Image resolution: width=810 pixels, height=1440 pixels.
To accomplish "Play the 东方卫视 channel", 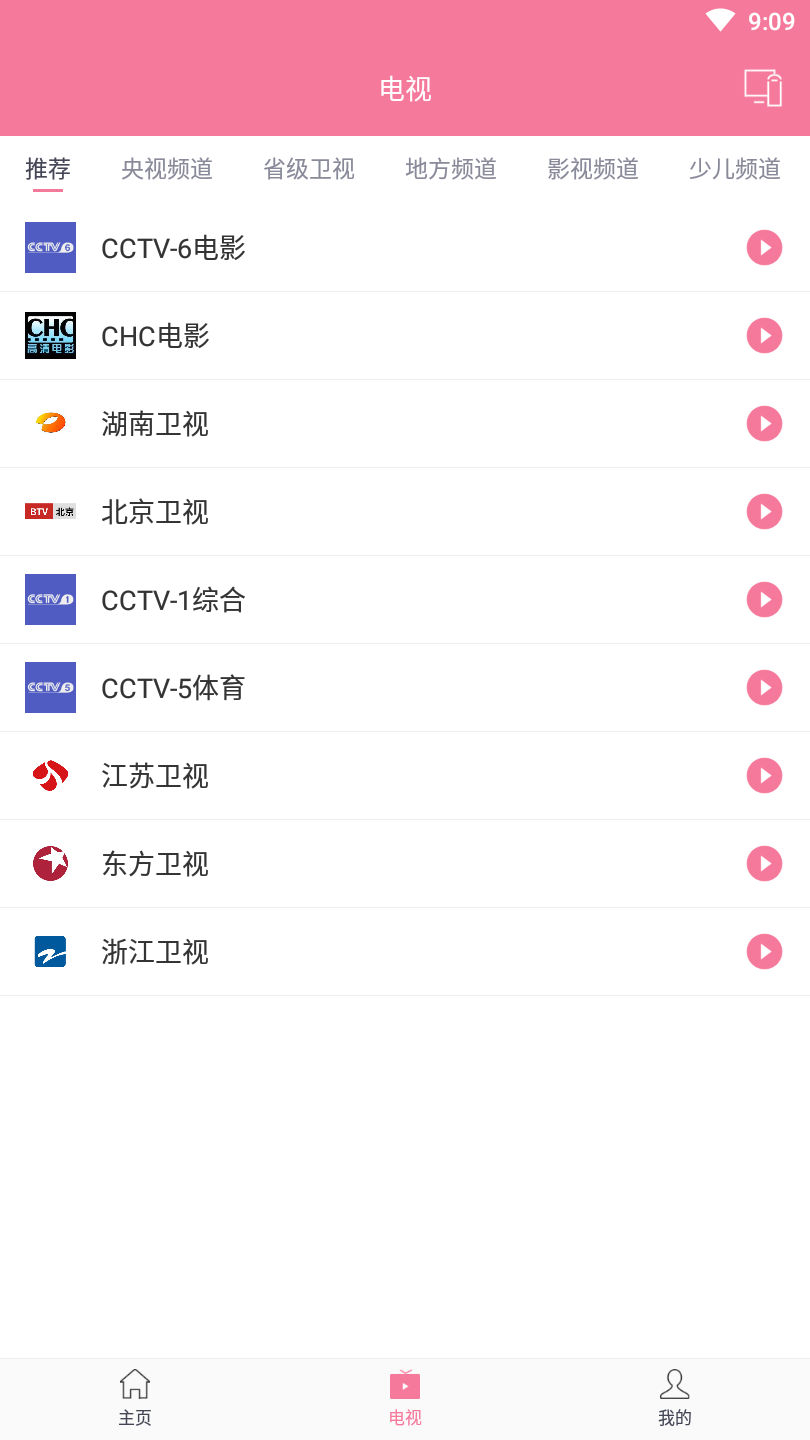I will click(x=764, y=864).
